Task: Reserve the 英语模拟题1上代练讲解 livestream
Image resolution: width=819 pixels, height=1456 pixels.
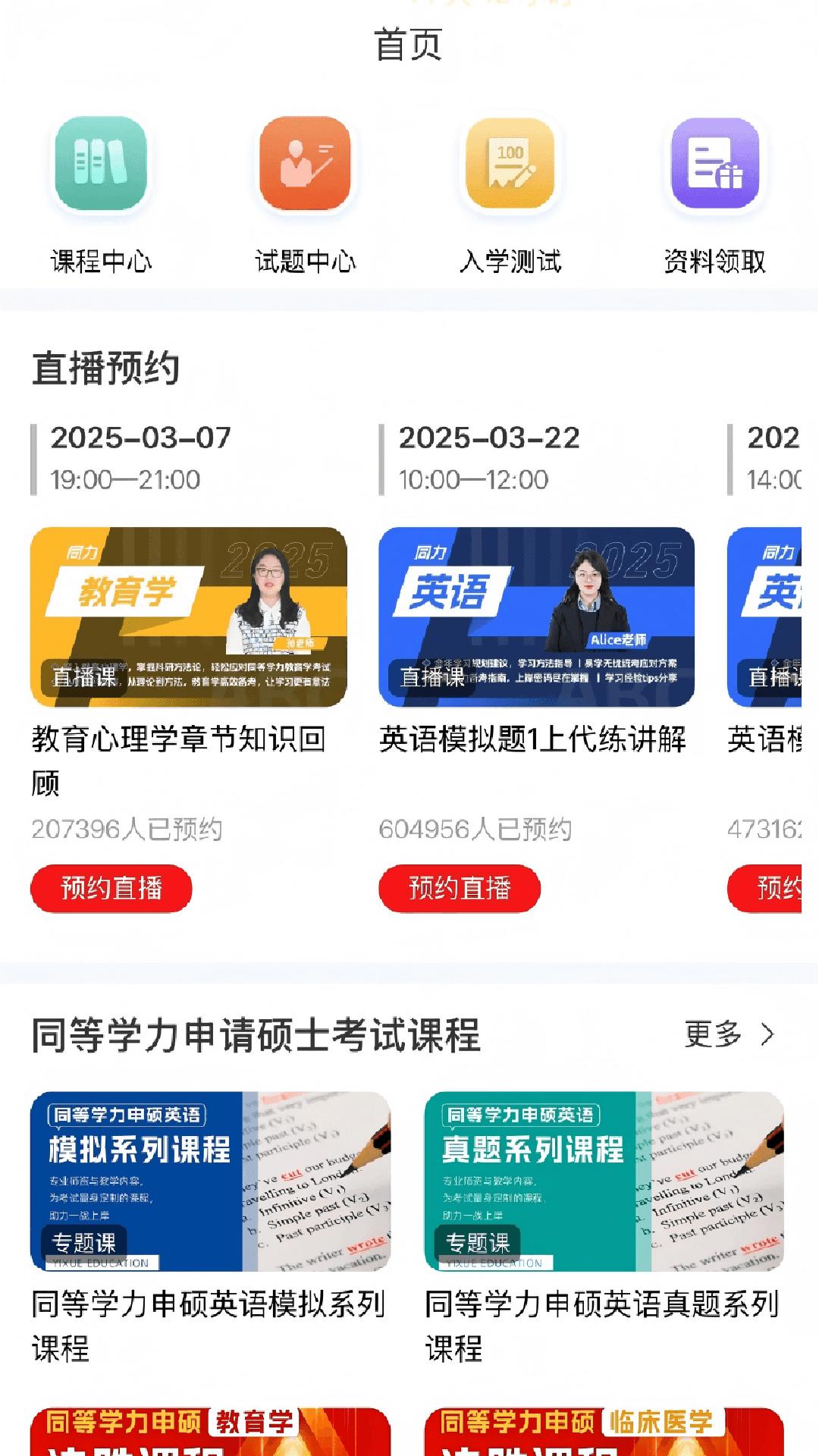Action: point(460,888)
